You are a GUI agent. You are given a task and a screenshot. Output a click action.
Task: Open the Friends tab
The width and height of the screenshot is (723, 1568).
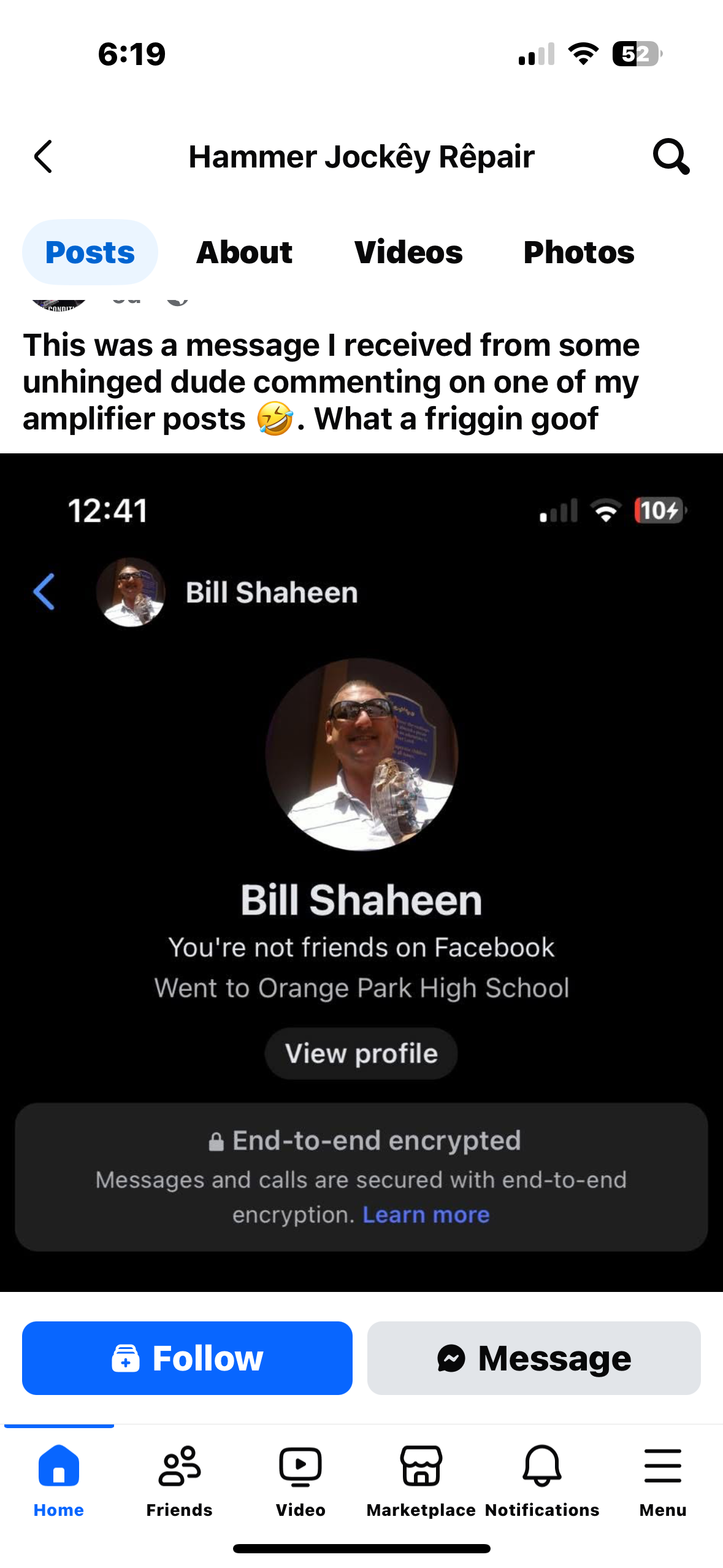tap(179, 1478)
